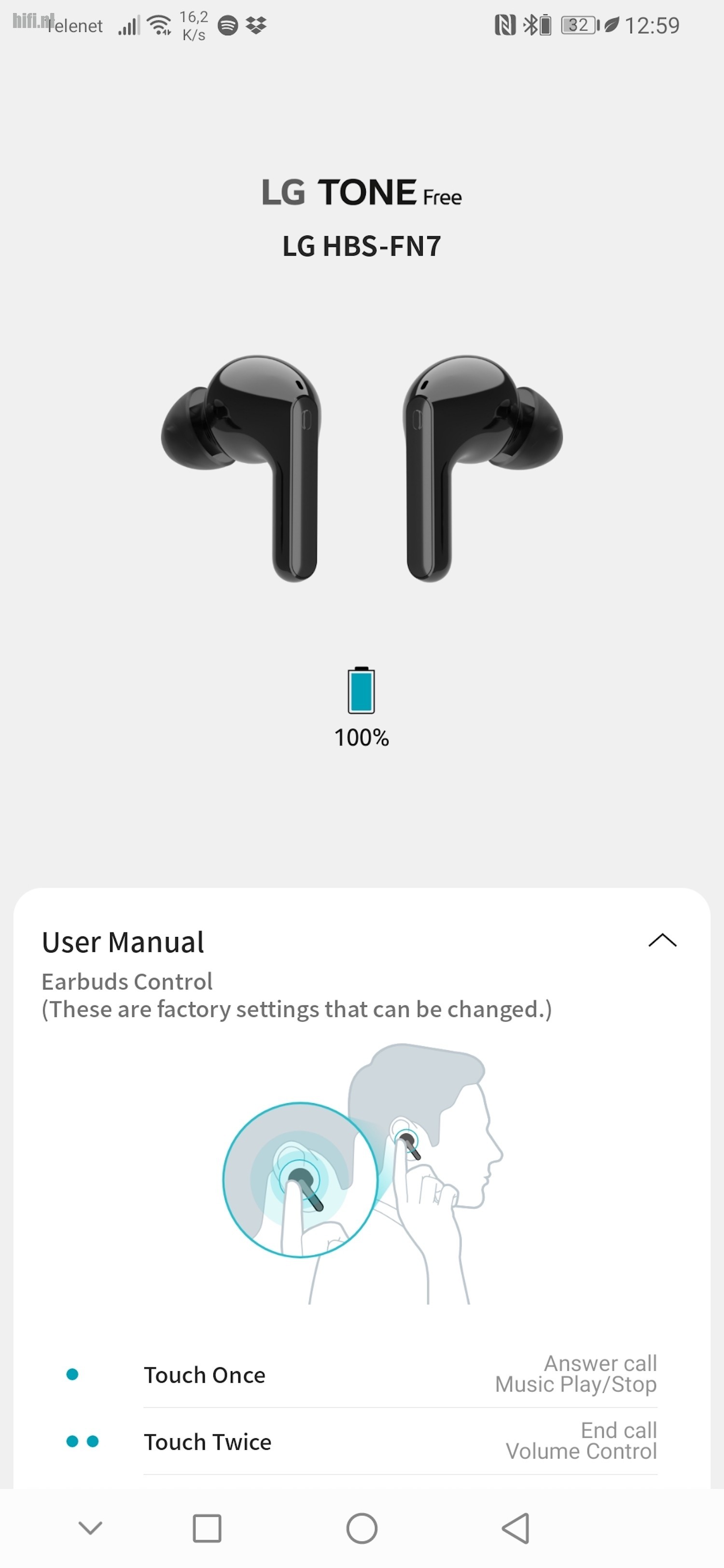This screenshot has width=724, height=1568.
Task: Tap the system back button
Action: [516, 1528]
